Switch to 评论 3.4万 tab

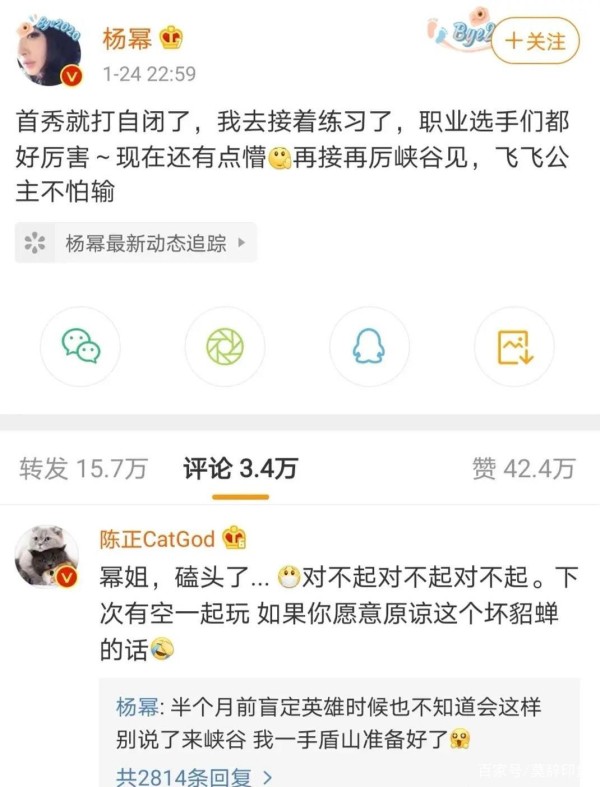pyautogui.click(x=240, y=468)
